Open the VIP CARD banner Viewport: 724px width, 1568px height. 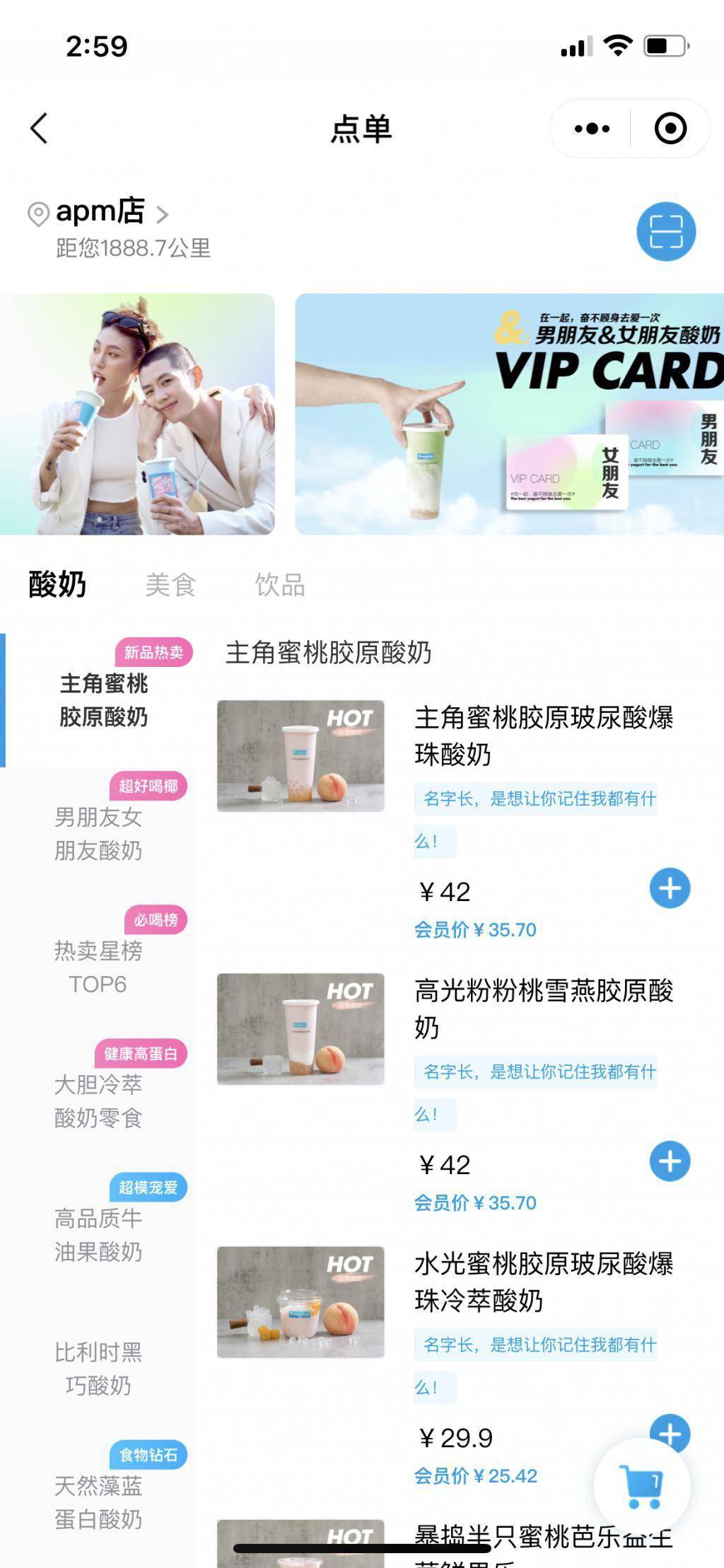point(509,414)
